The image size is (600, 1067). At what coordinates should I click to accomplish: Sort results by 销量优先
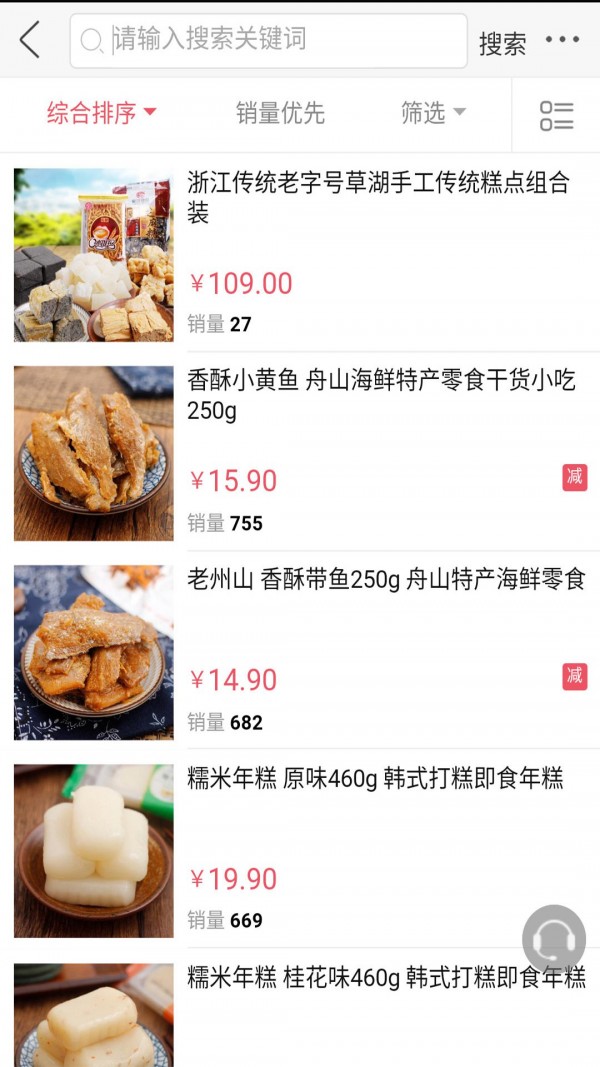coord(280,113)
